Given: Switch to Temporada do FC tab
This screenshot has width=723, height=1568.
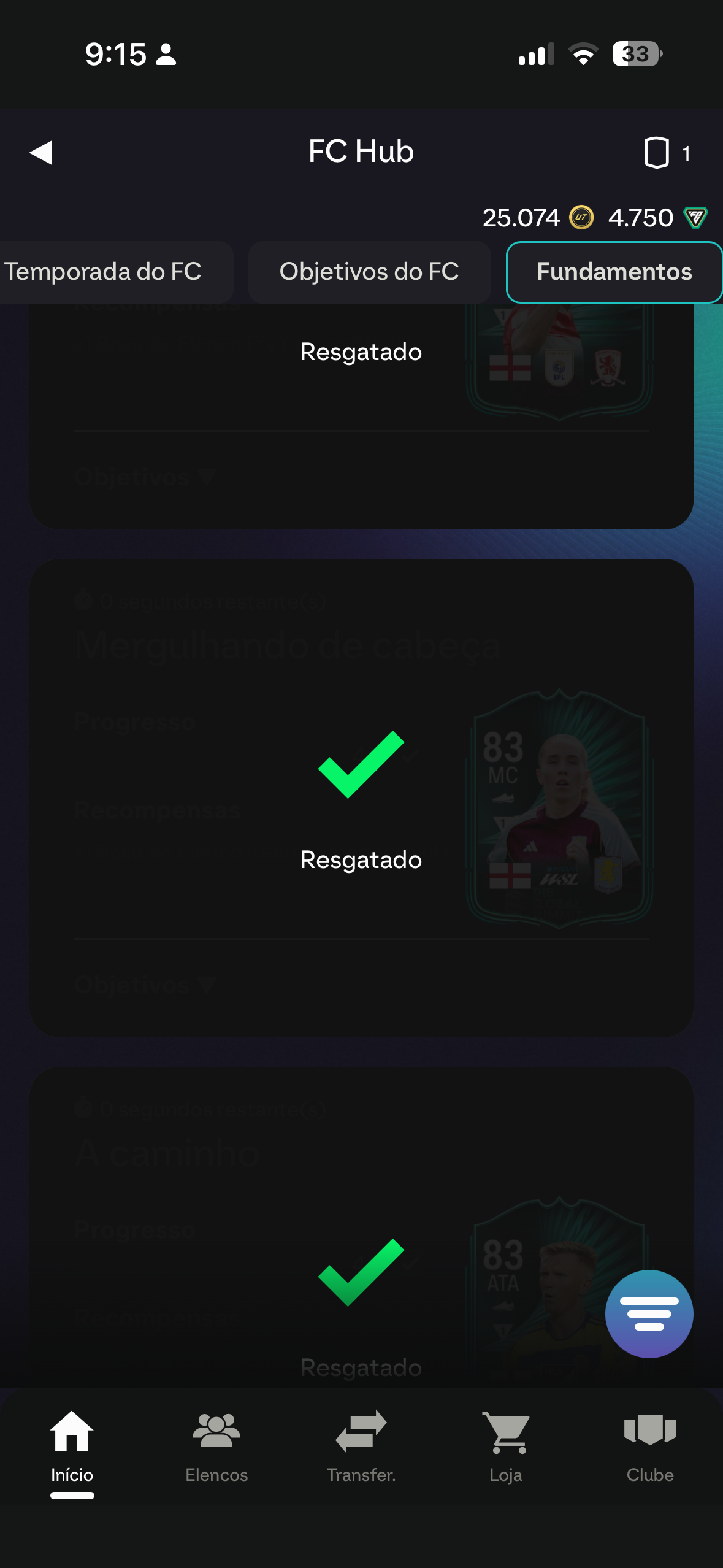Looking at the screenshot, I should pyautogui.click(x=103, y=272).
